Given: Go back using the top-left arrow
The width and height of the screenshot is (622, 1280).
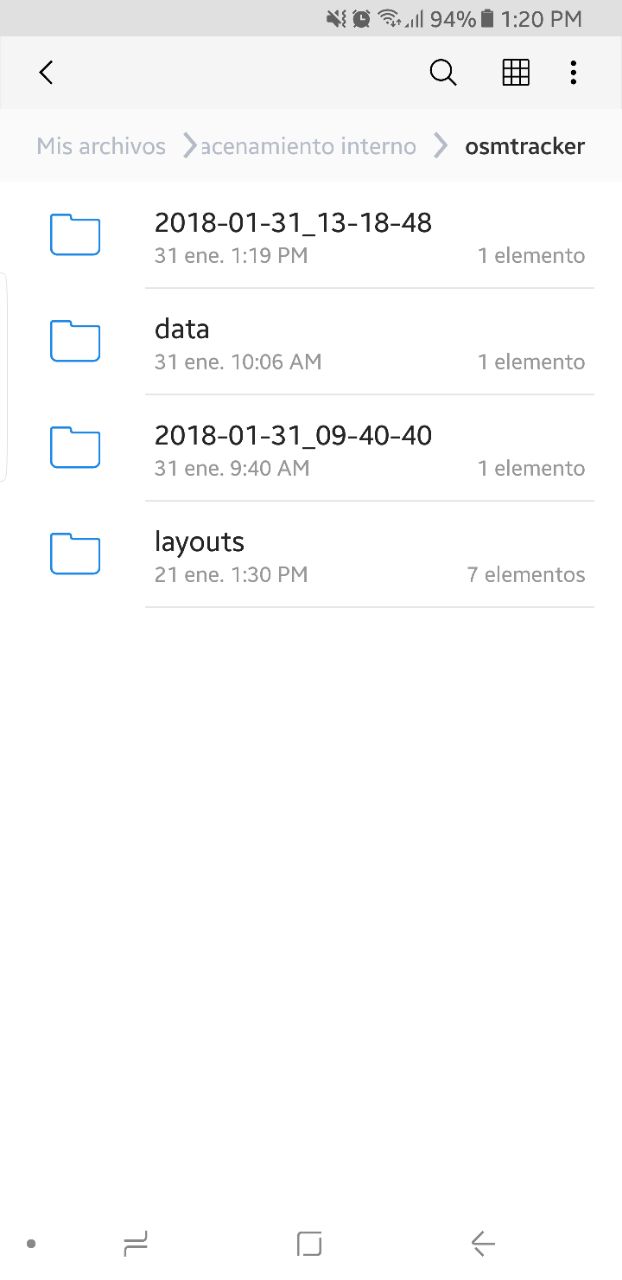Looking at the screenshot, I should coord(46,72).
